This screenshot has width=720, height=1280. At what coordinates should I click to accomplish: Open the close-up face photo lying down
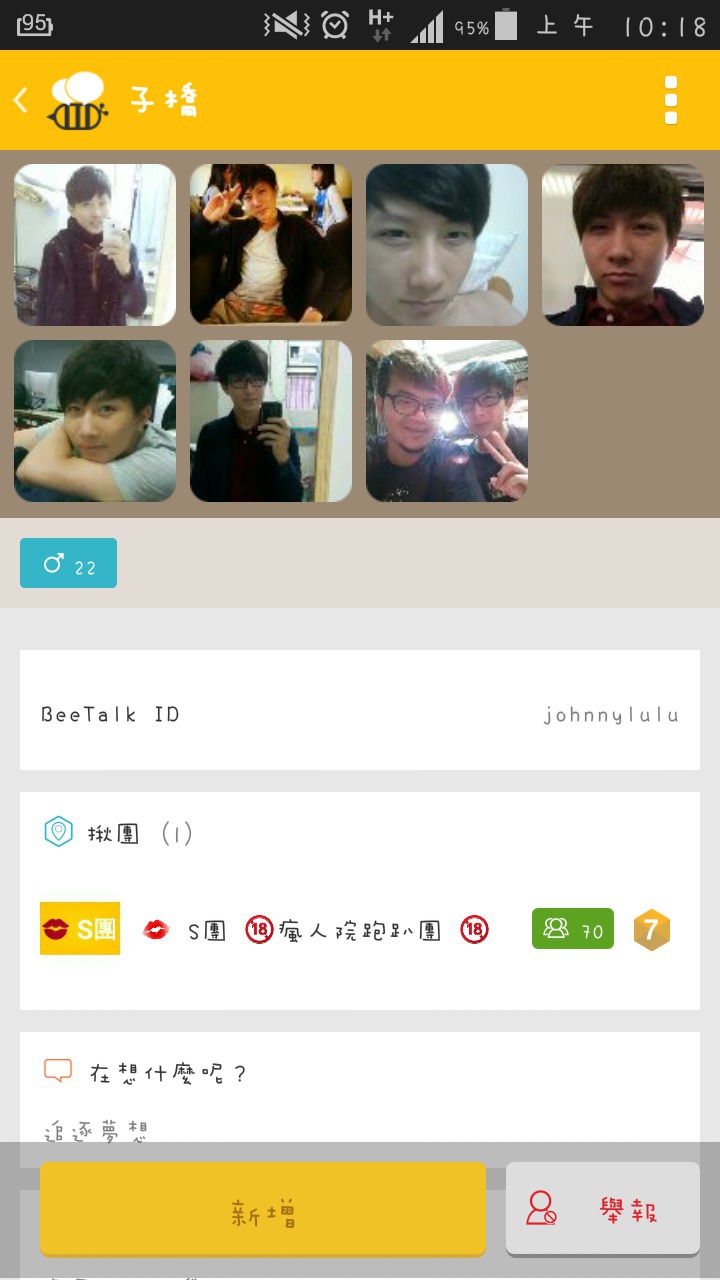point(447,245)
